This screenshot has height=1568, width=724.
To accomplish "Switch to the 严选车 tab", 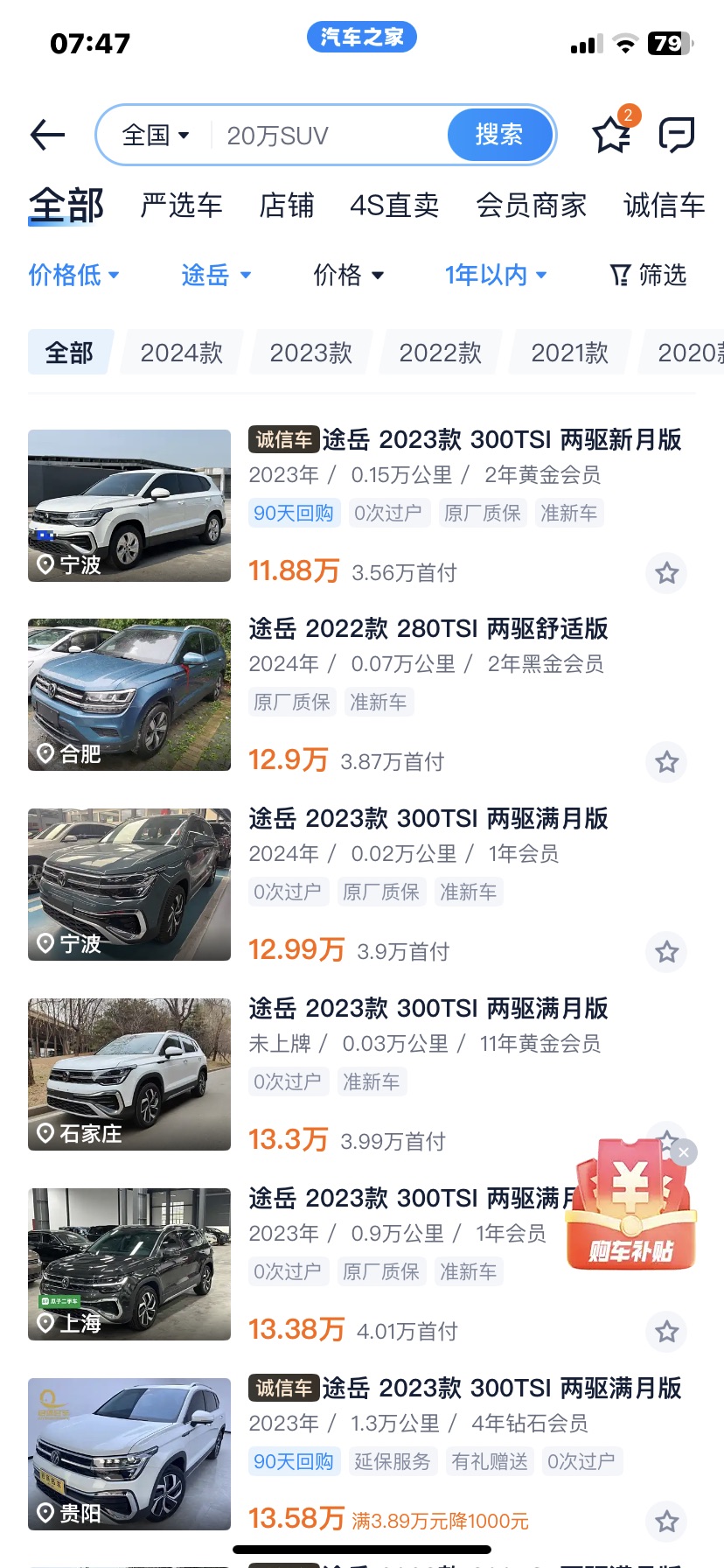I will point(181,206).
